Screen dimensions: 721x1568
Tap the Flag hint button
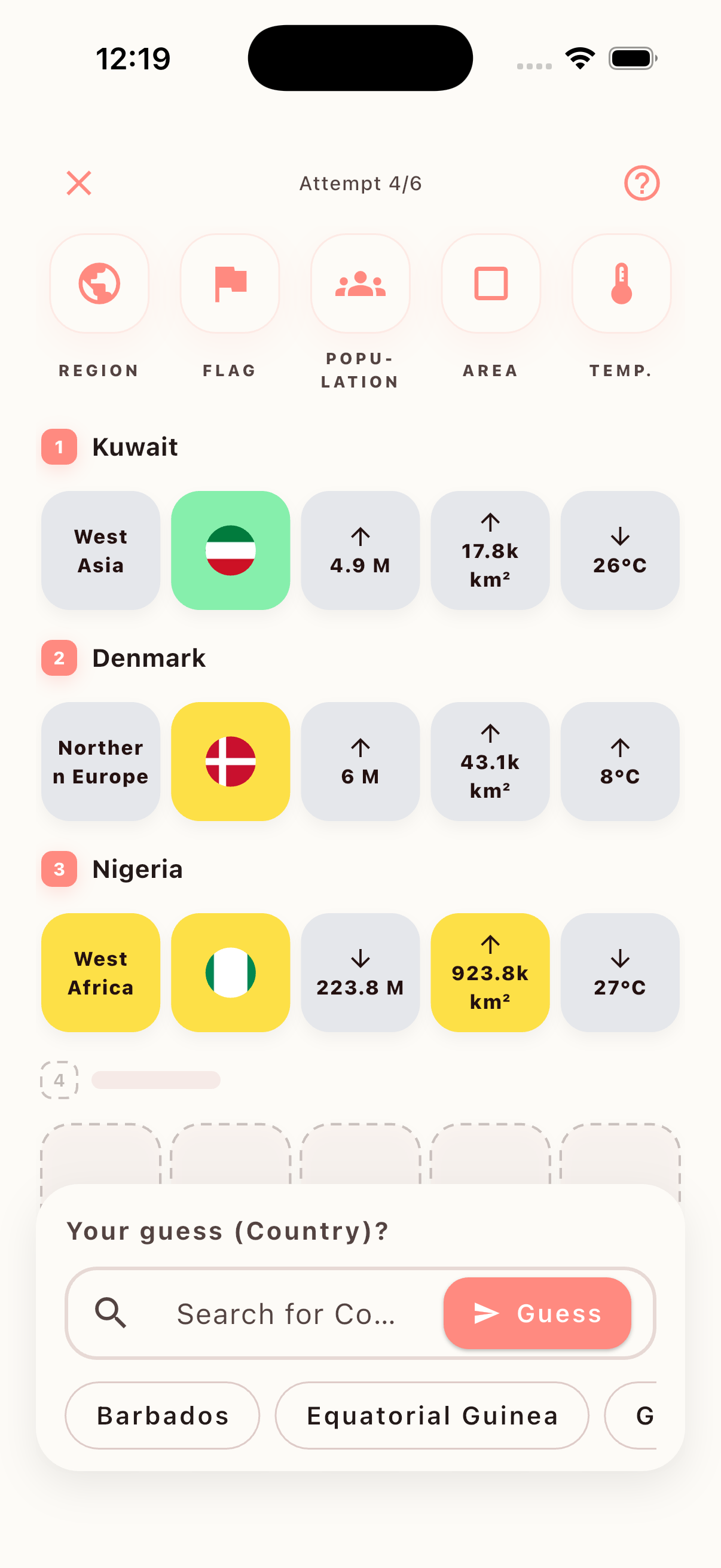coord(230,283)
